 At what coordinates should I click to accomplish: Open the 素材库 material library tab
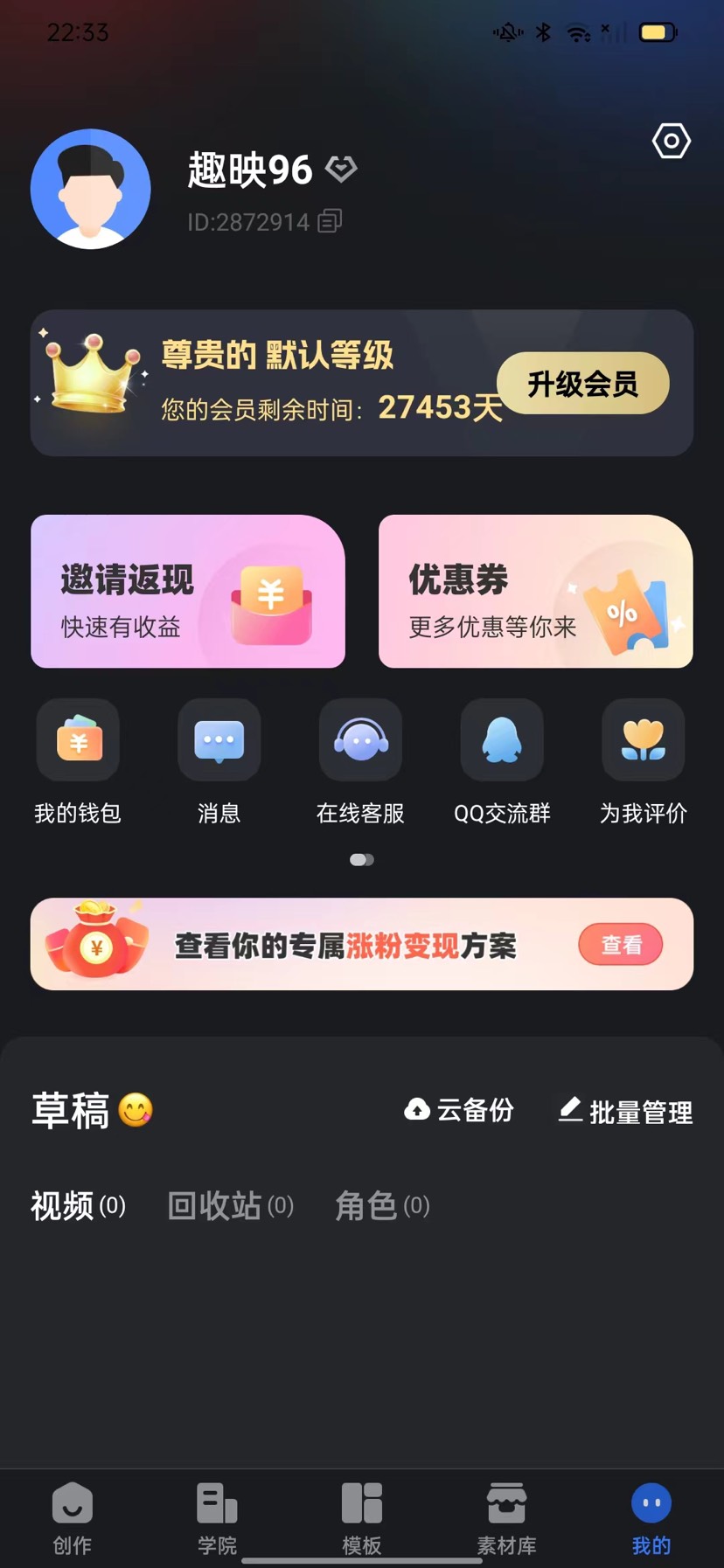click(x=506, y=1517)
